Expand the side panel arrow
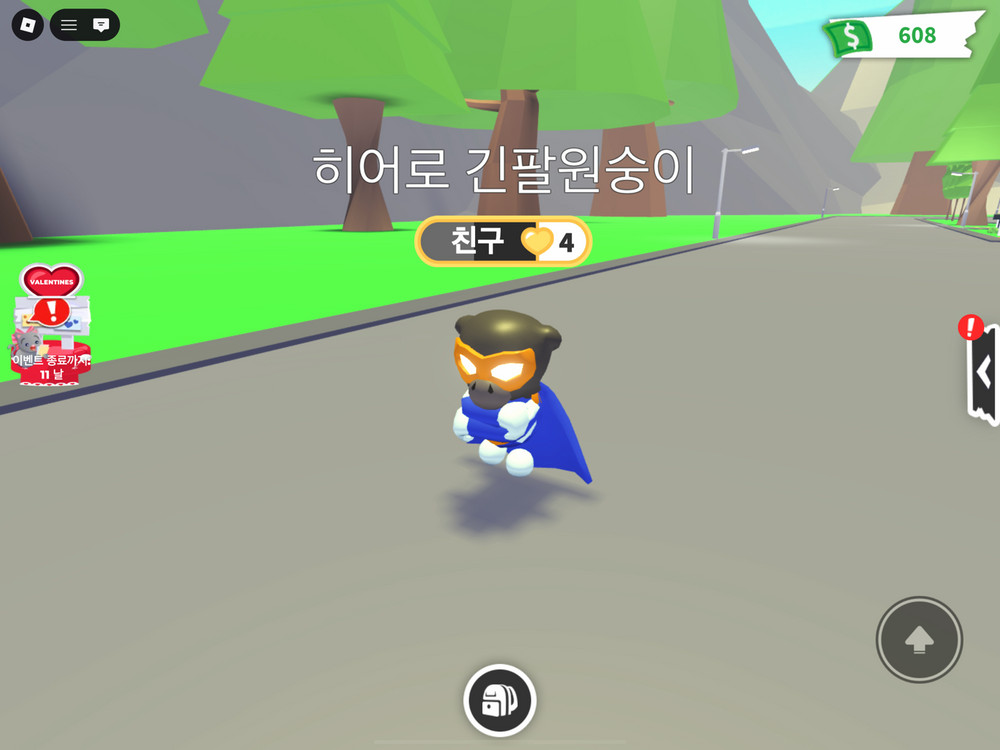The width and height of the screenshot is (1000, 750). point(984,373)
